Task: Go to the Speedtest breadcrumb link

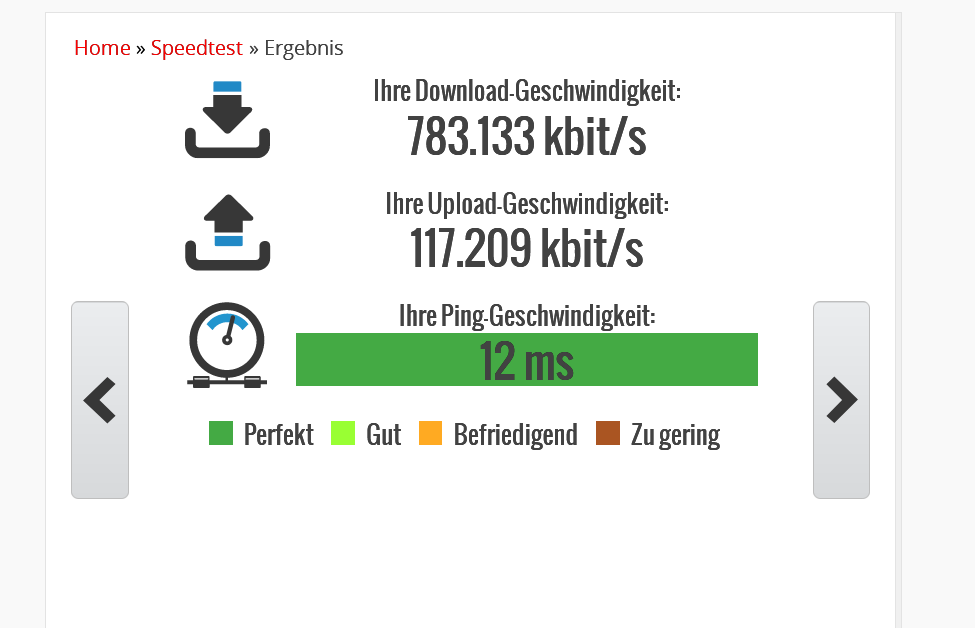Action: click(x=196, y=48)
